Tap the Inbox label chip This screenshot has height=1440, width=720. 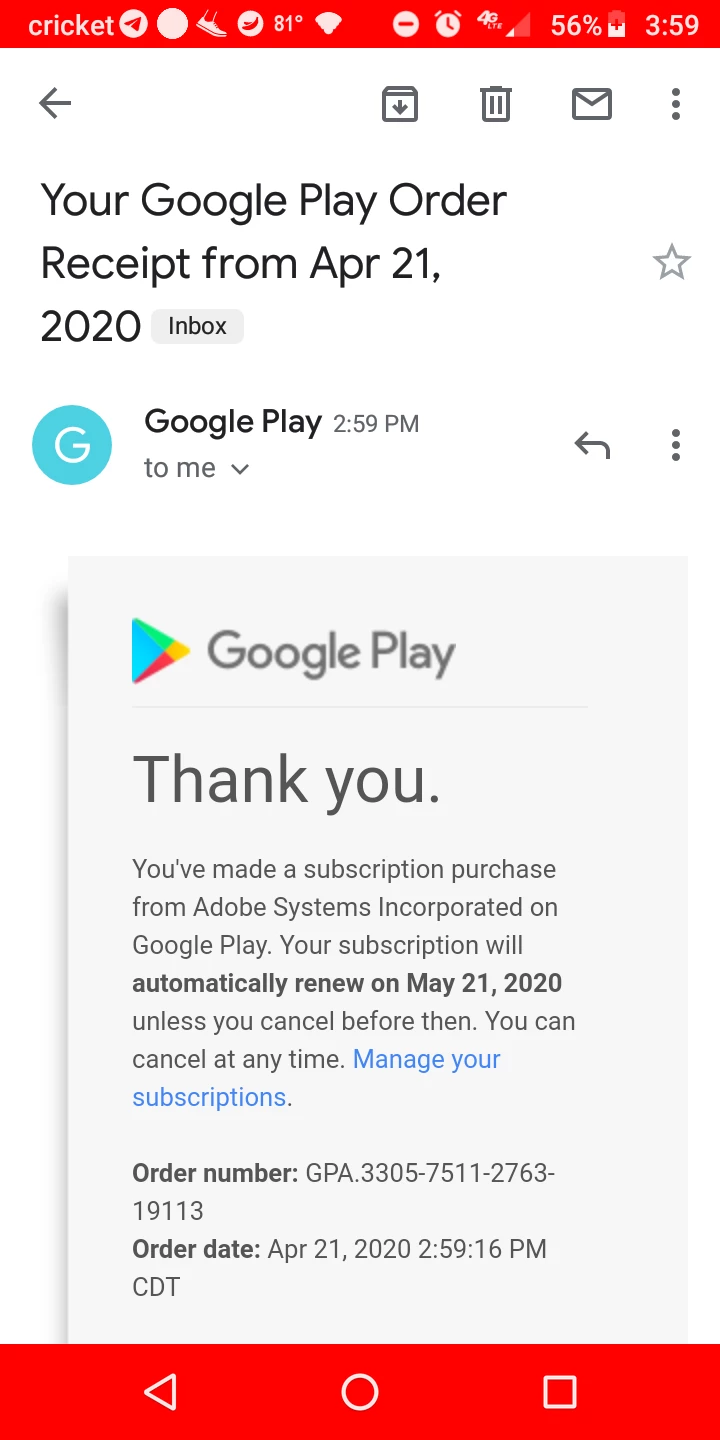pyautogui.click(x=197, y=326)
